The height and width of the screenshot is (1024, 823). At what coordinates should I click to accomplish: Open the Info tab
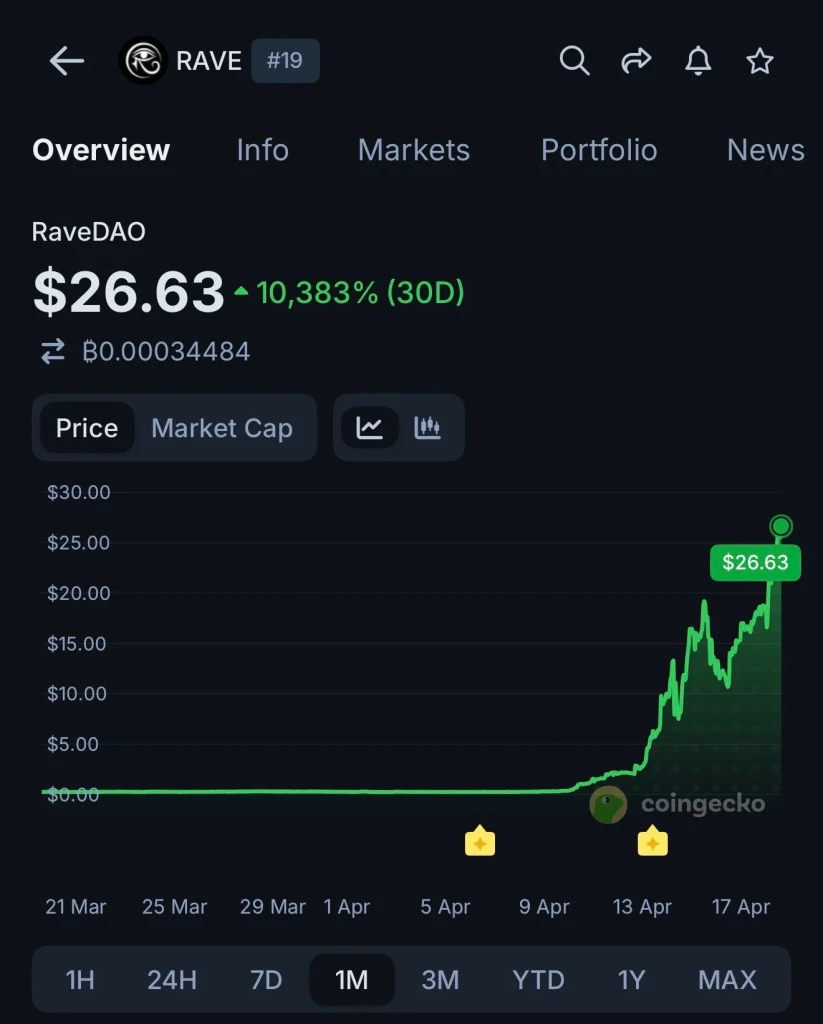pyautogui.click(x=262, y=150)
